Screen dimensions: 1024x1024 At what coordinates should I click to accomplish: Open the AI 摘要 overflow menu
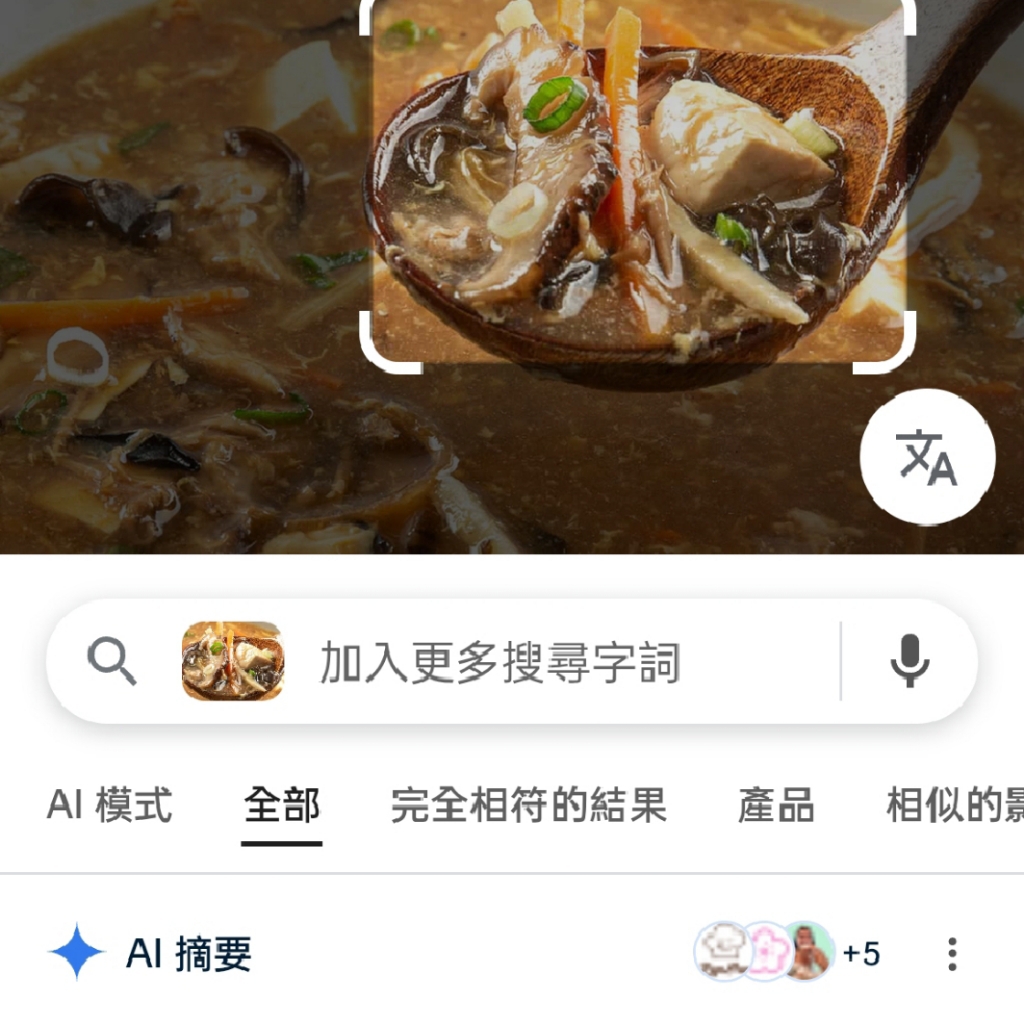point(952,954)
